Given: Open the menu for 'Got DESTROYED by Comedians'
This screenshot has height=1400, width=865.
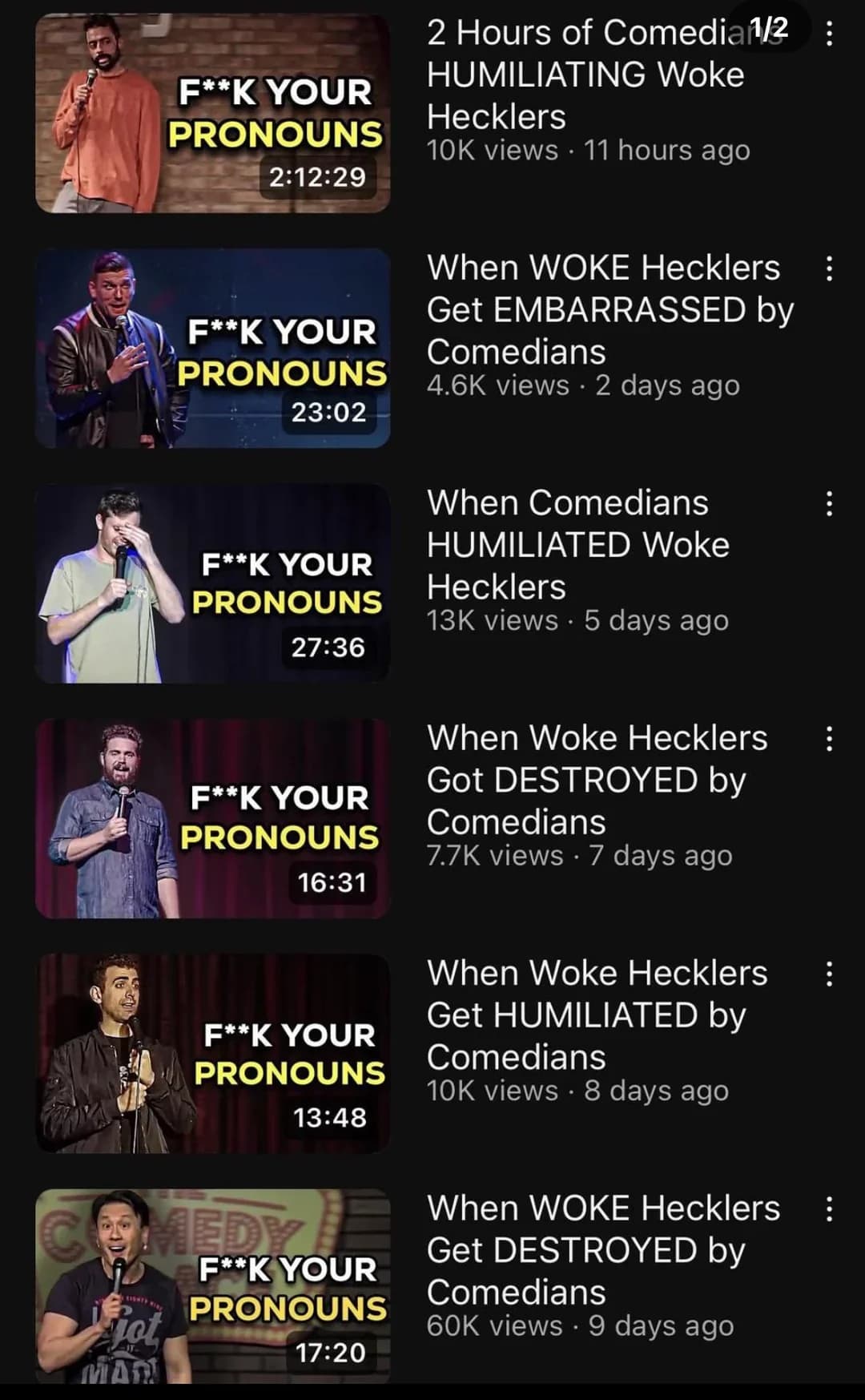Looking at the screenshot, I should 829,738.
